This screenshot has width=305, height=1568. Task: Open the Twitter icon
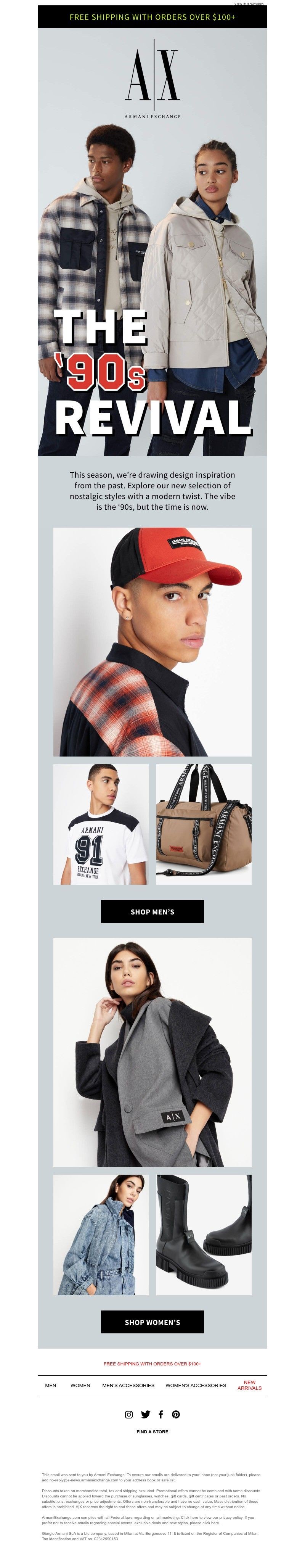145,1415
